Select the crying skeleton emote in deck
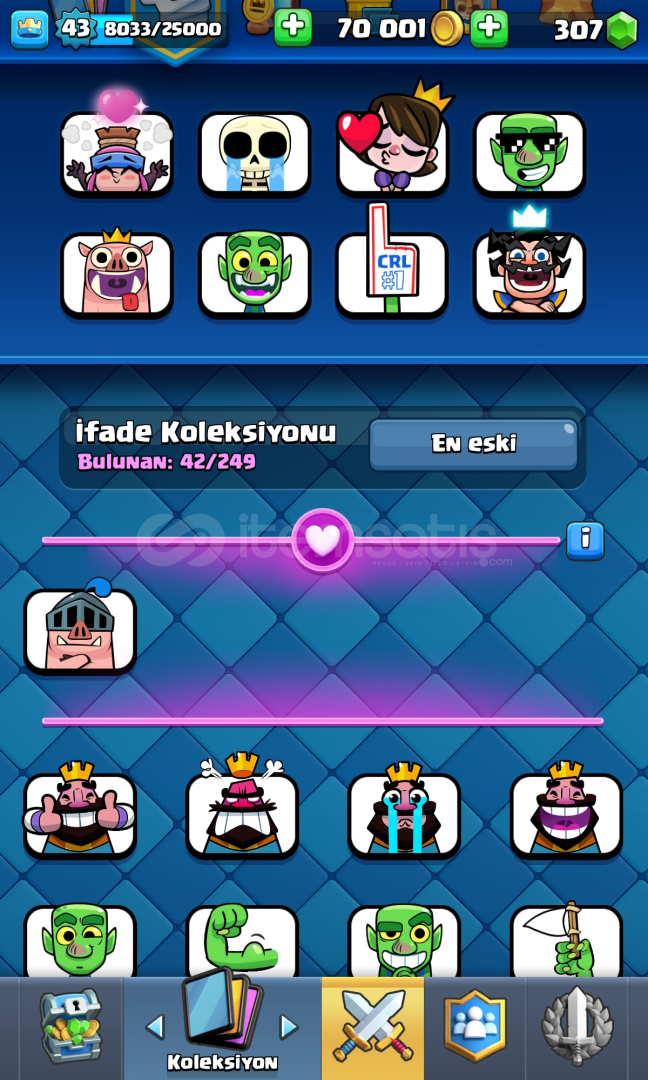The height and width of the screenshot is (1080, 648). pyautogui.click(x=254, y=154)
